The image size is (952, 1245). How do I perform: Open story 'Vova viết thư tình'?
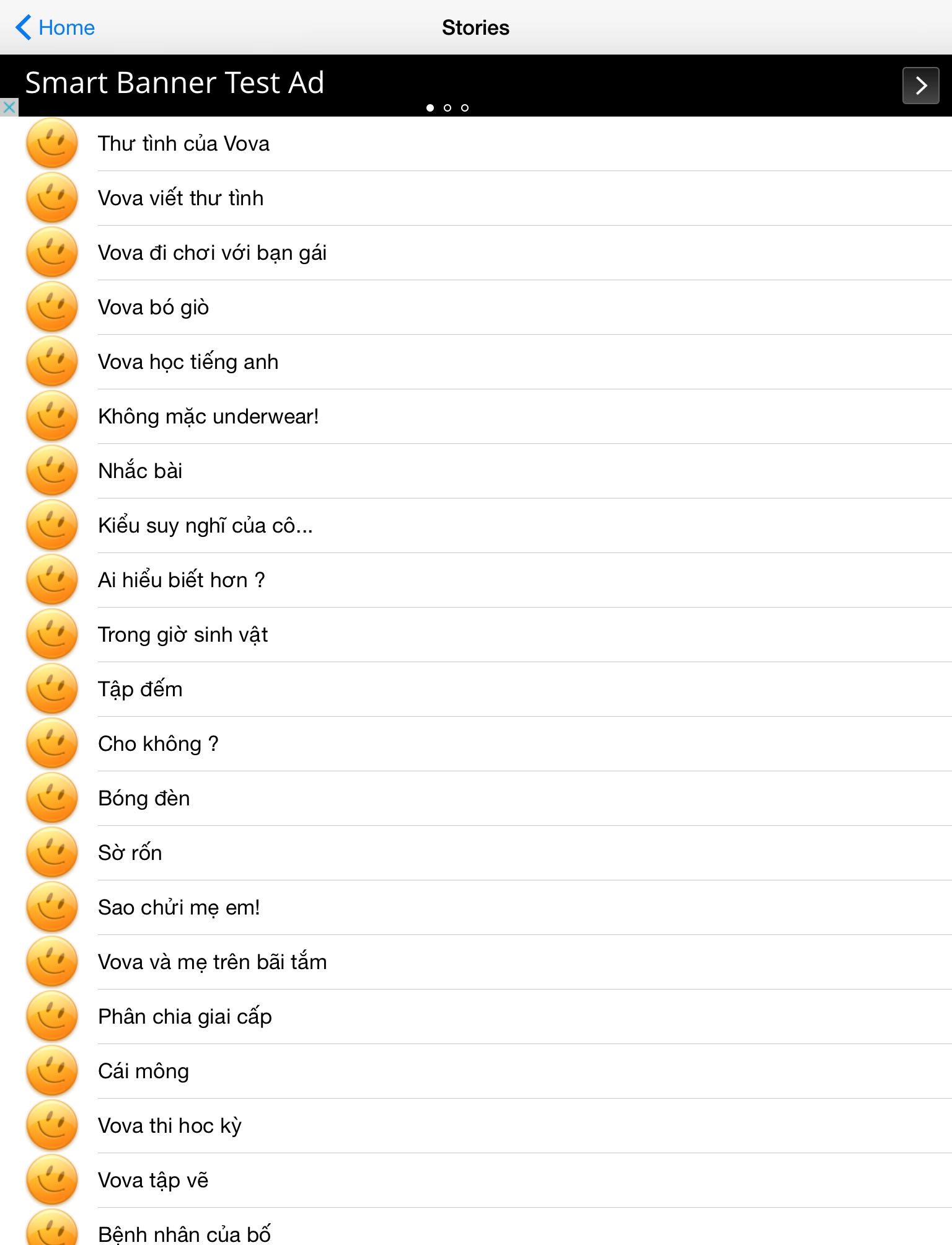click(476, 198)
